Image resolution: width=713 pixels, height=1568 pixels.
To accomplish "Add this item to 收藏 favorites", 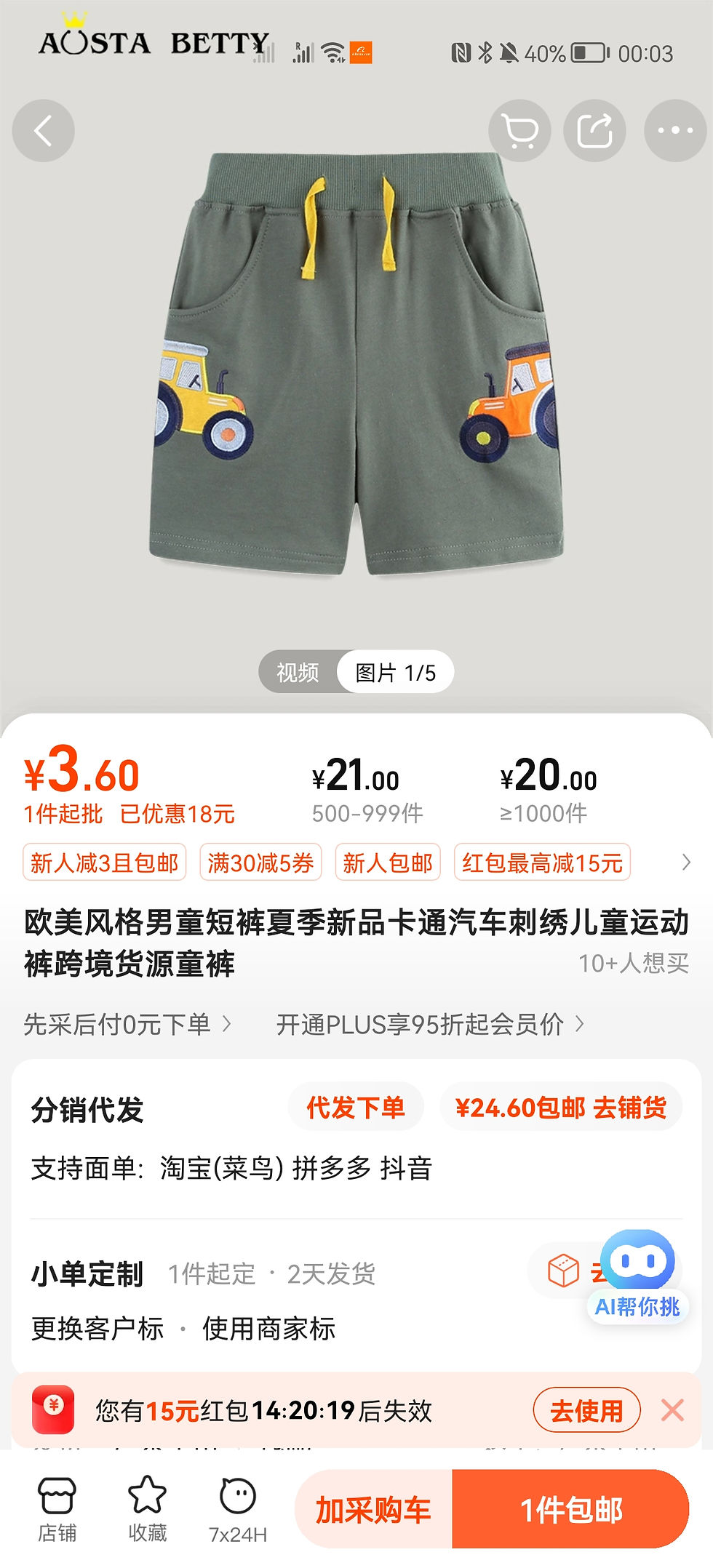I will (147, 1509).
